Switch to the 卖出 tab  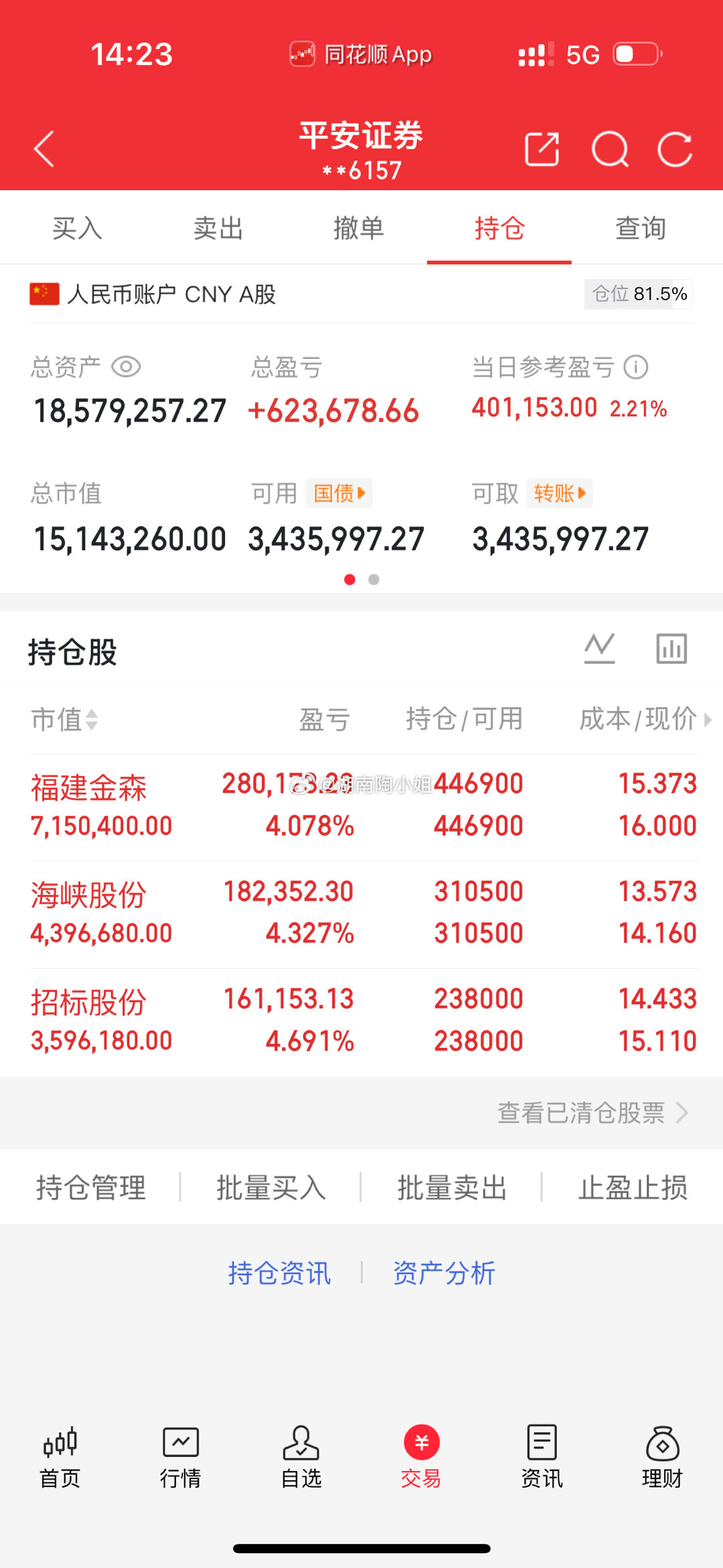point(217,228)
